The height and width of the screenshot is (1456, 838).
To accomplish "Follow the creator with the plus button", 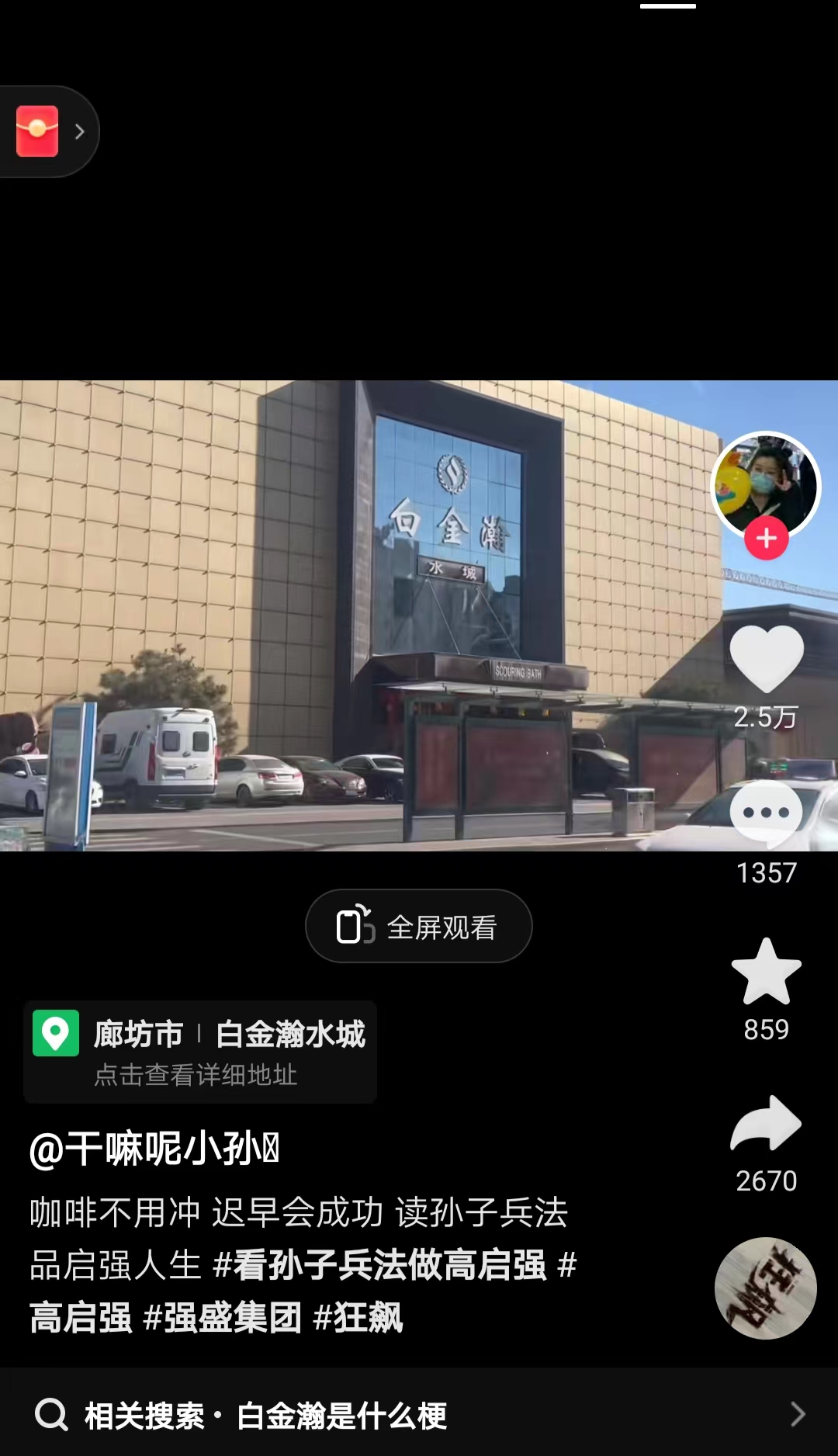I will pos(767,539).
